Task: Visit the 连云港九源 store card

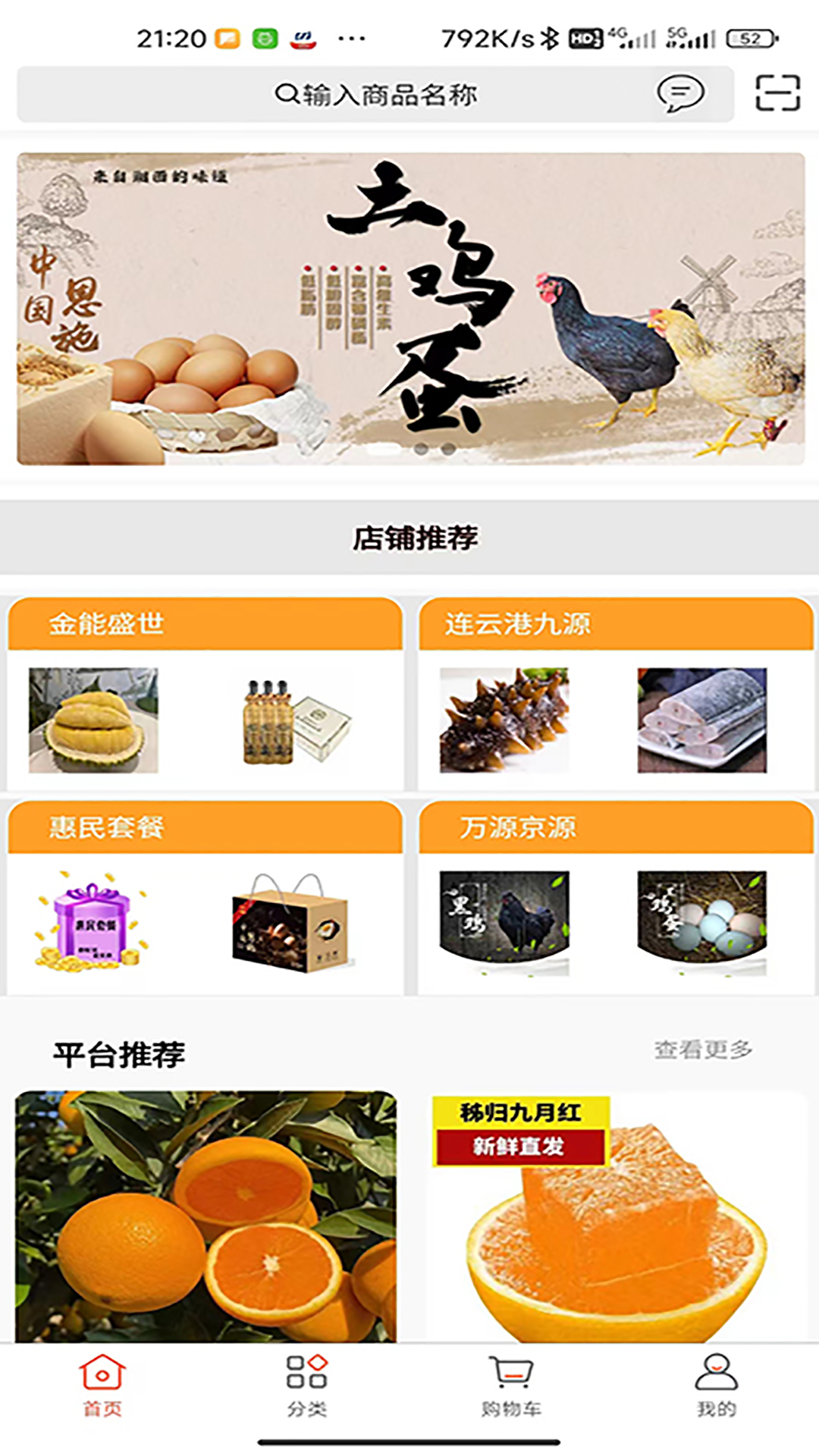Action: pyautogui.click(x=616, y=694)
